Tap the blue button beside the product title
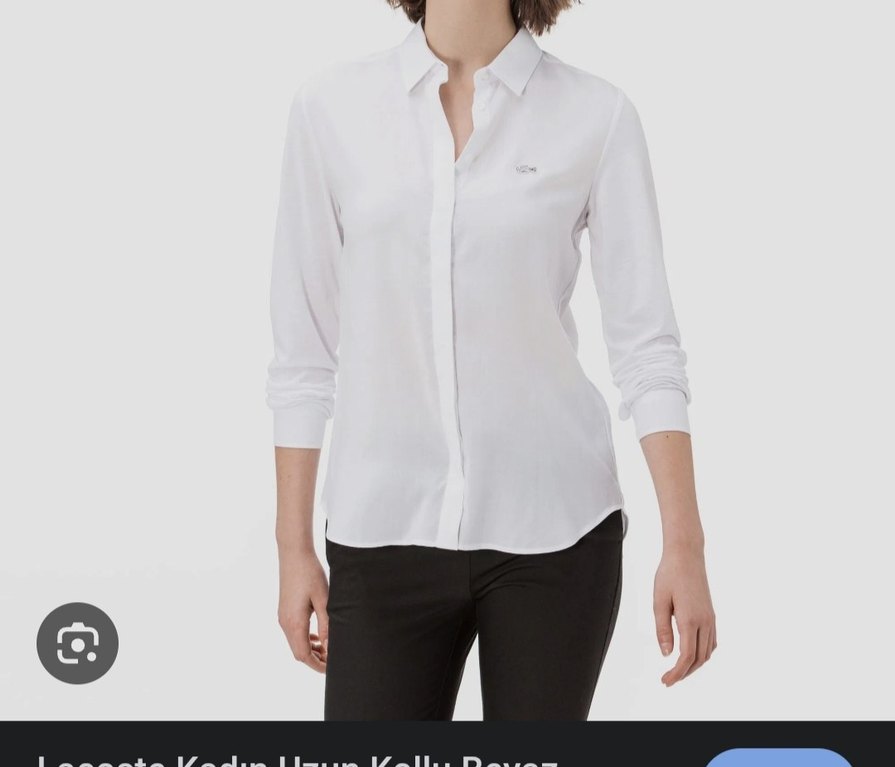Image resolution: width=895 pixels, height=767 pixels. click(779, 758)
